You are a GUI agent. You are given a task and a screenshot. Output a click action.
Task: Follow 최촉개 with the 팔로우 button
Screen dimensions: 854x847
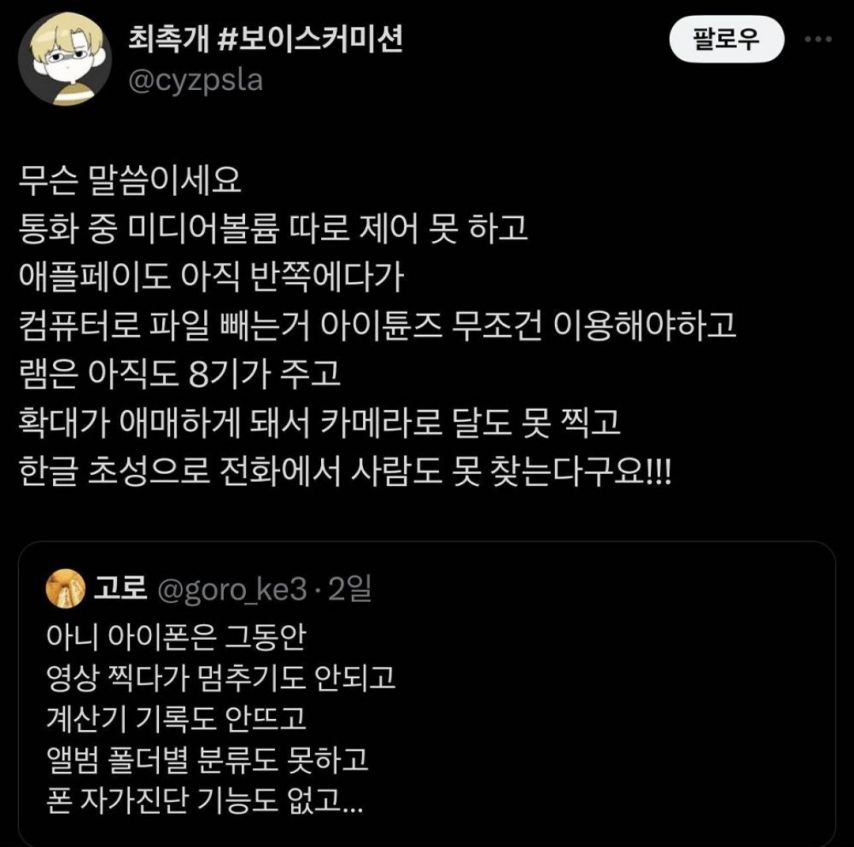[727, 39]
